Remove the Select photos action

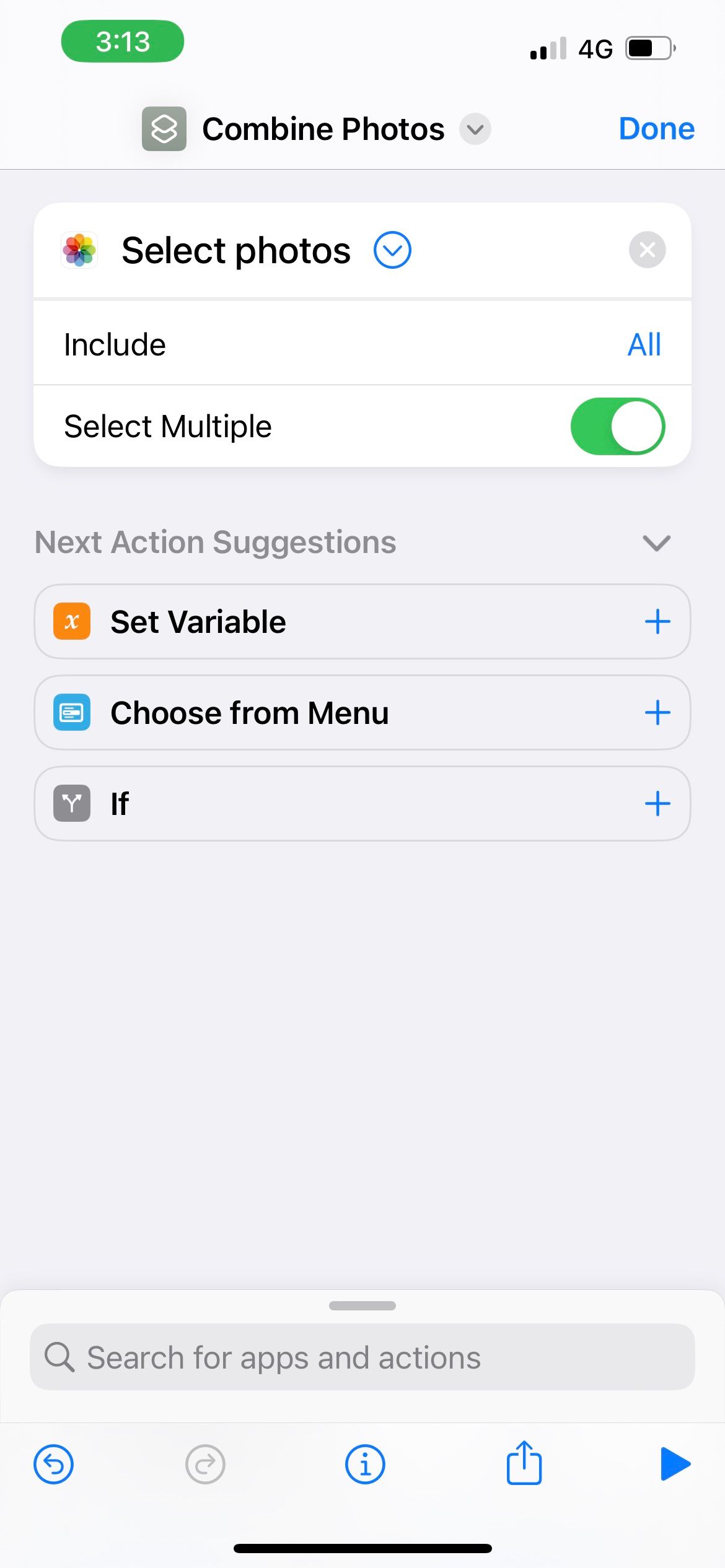[647, 250]
